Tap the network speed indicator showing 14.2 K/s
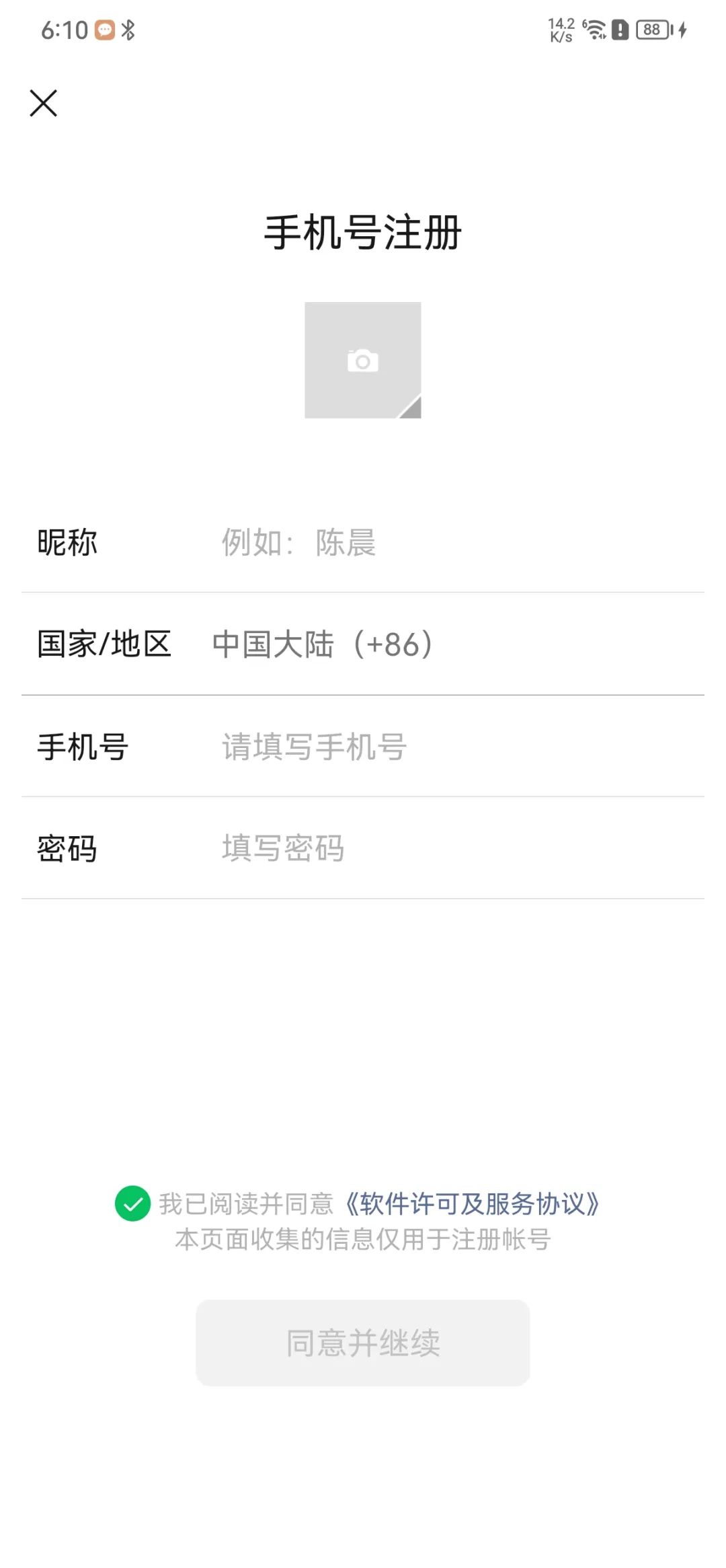Viewport: 726px width, 1568px height. pyautogui.click(x=559, y=30)
